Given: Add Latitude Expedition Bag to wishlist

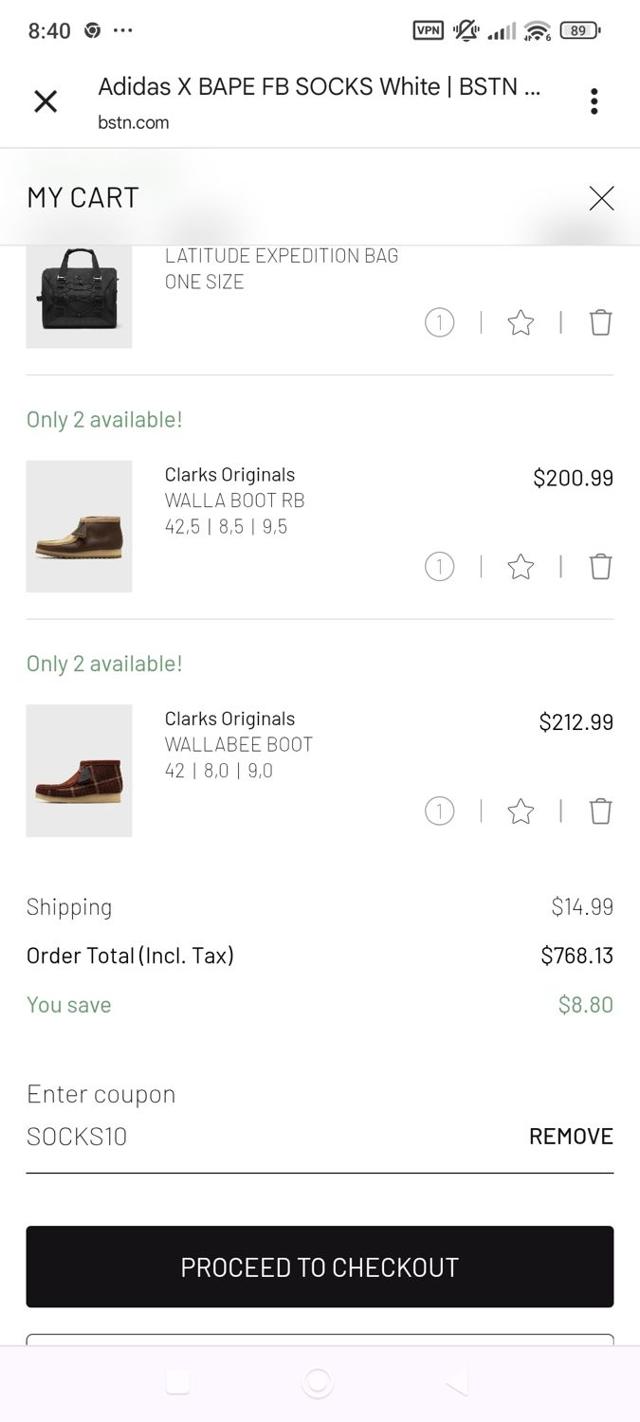Looking at the screenshot, I should pyautogui.click(x=520, y=323).
